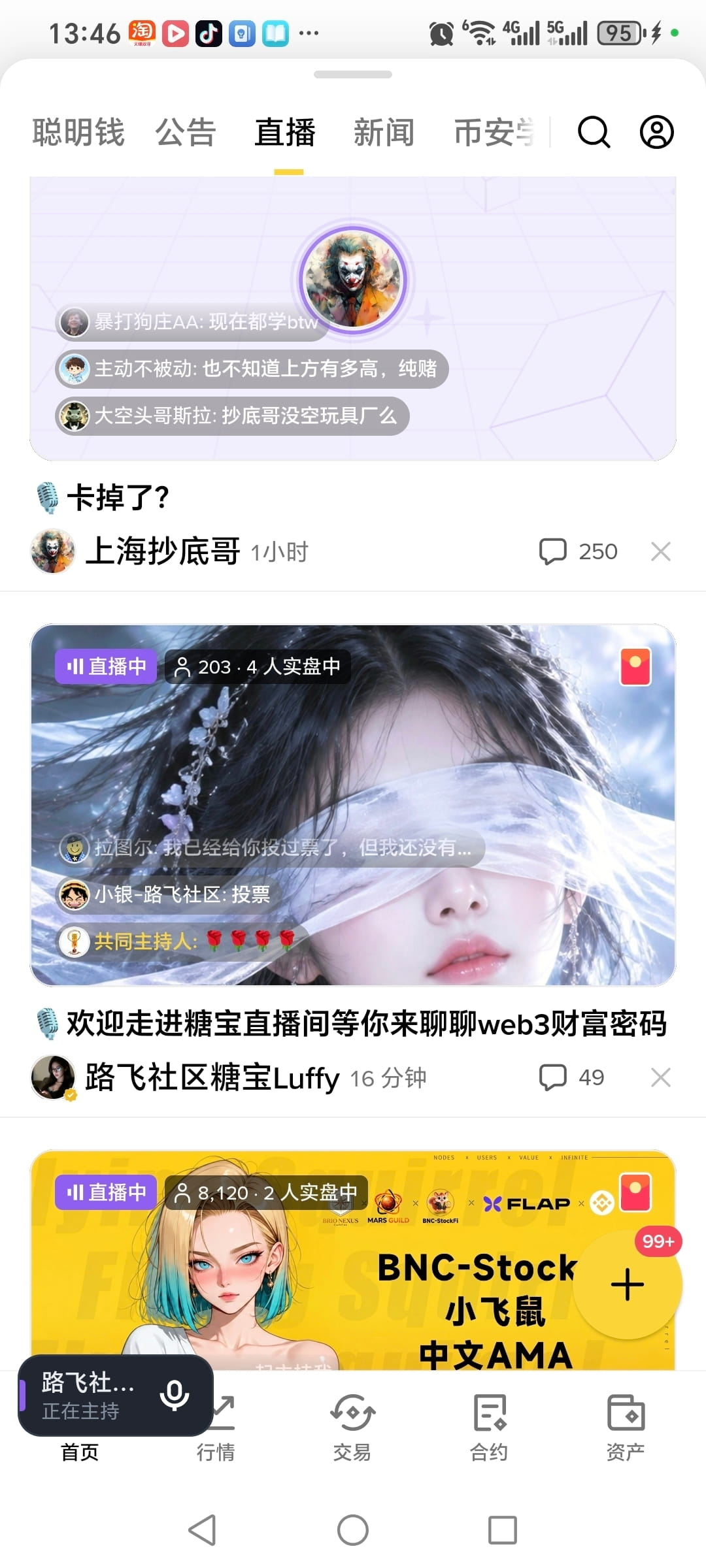This screenshot has width=706, height=1568.
Task: Open the 资产 assets tab
Action: coord(626,1429)
